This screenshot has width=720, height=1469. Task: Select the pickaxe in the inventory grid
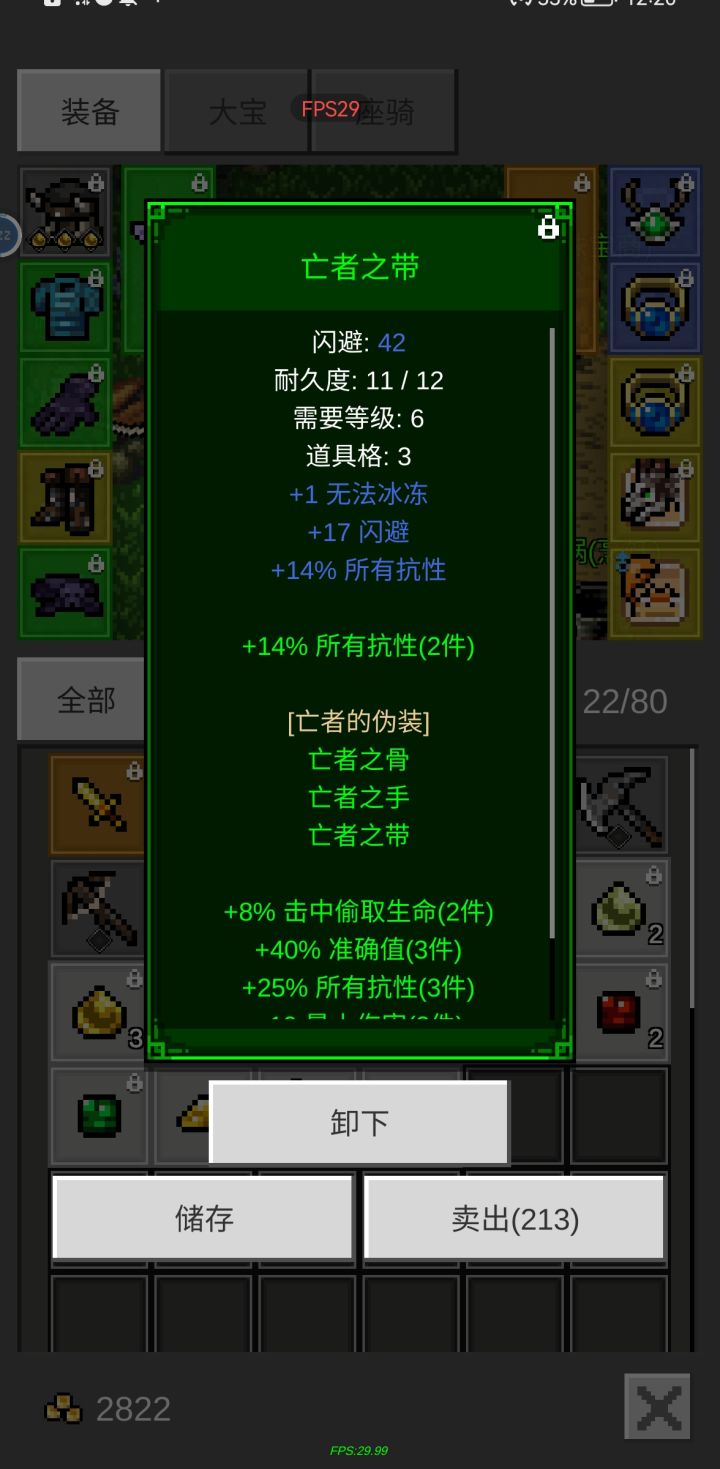(x=97, y=910)
